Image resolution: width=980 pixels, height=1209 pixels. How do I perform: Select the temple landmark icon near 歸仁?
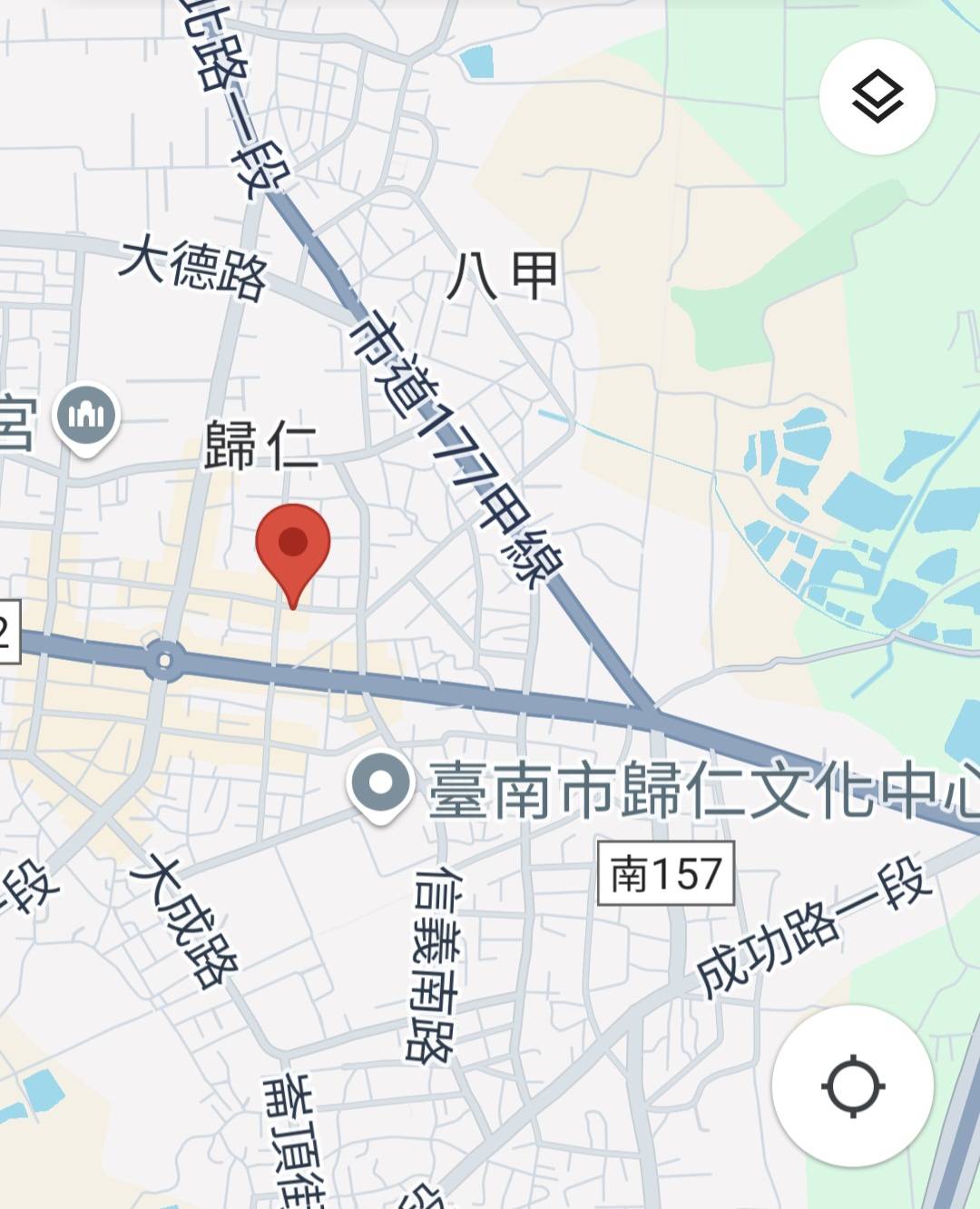[87, 418]
